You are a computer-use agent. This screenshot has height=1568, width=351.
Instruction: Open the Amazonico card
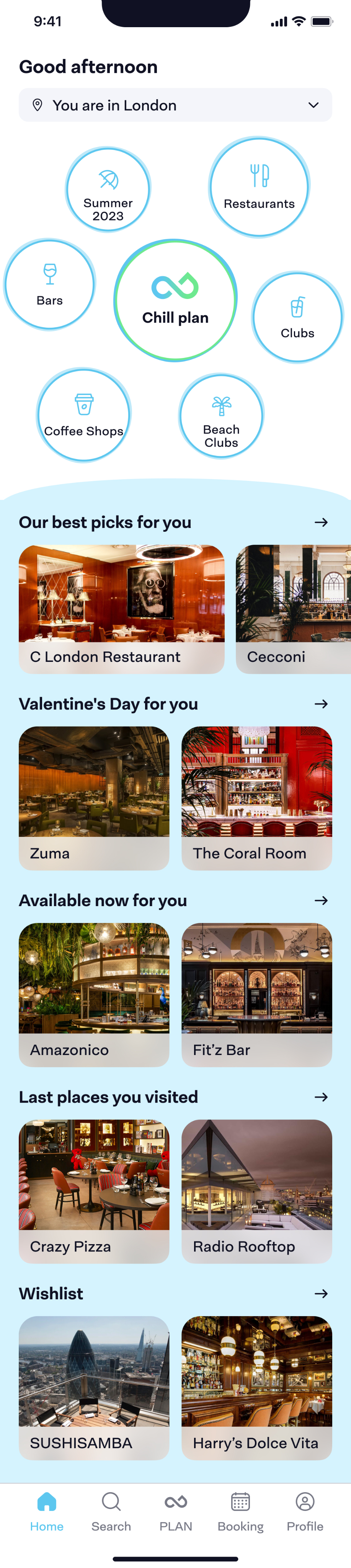pyautogui.click(x=94, y=994)
